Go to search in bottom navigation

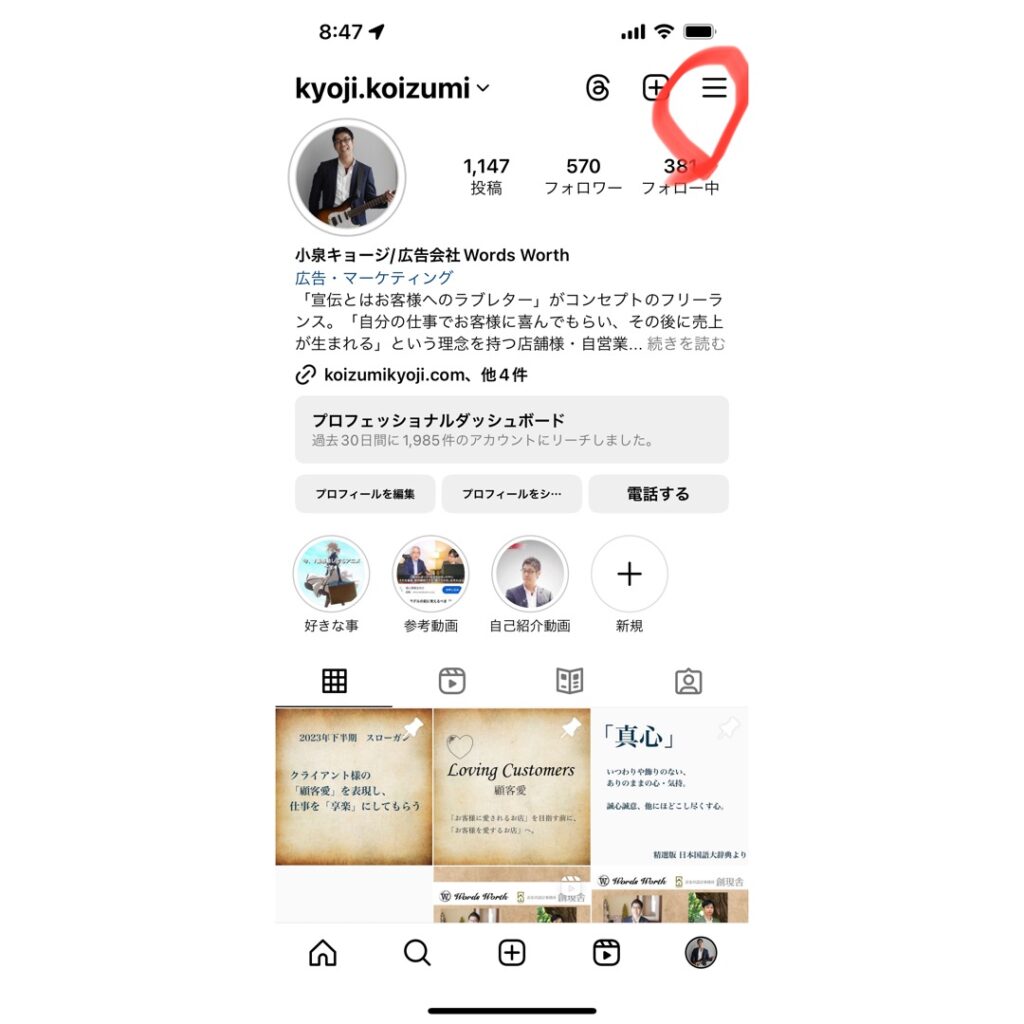(417, 953)
